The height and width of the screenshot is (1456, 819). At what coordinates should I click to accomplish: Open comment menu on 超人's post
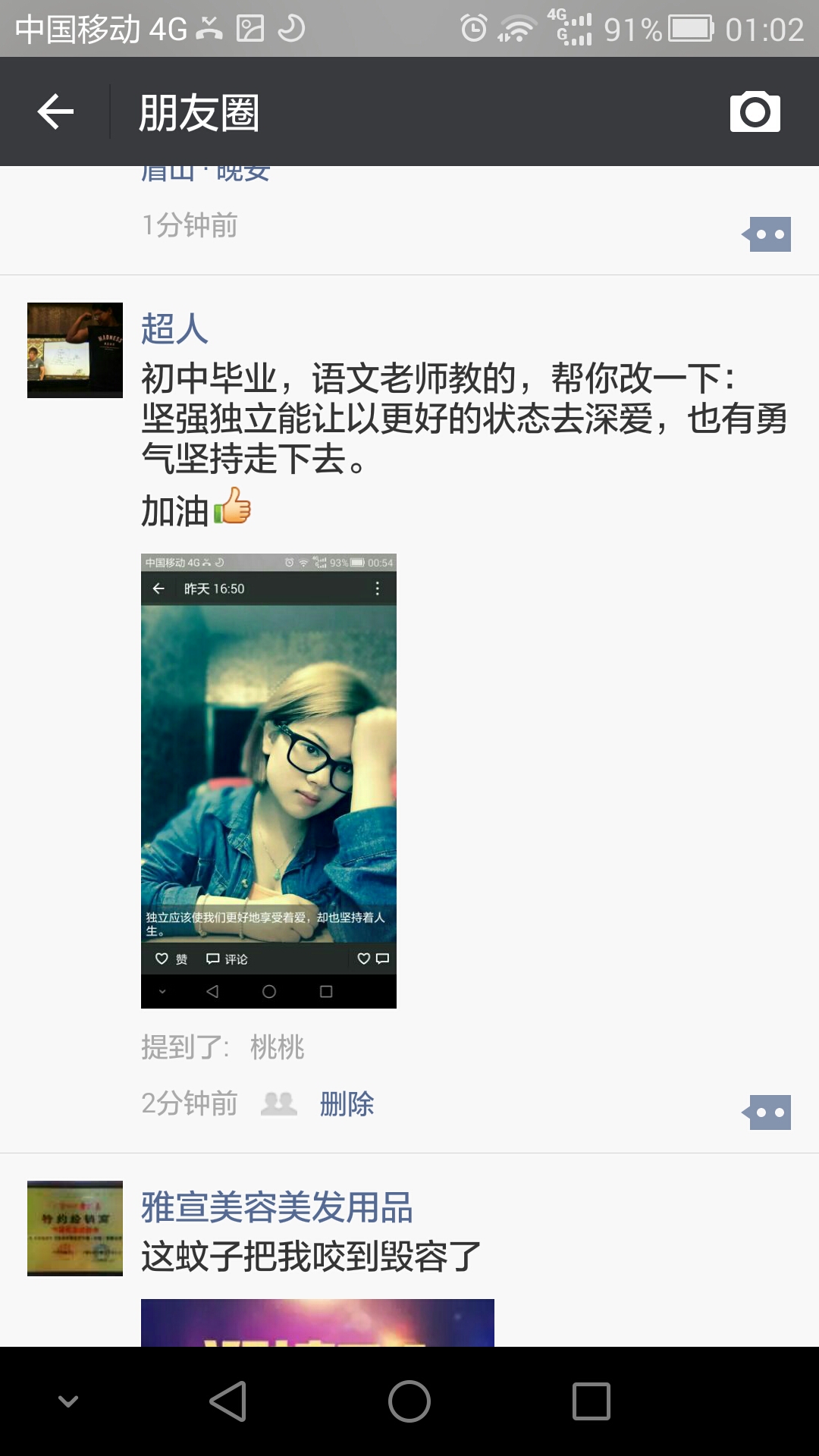[768, 1112]
